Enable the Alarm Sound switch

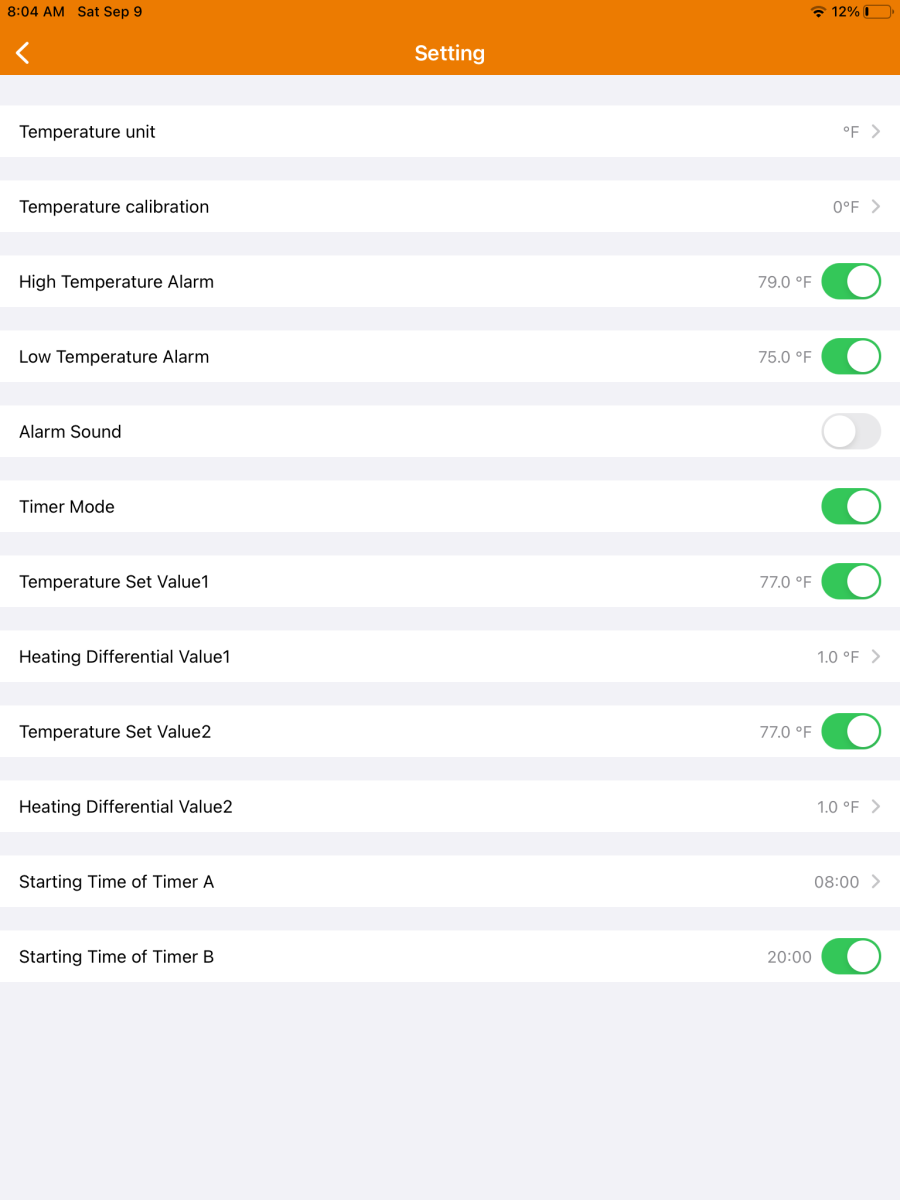(850, 432)
